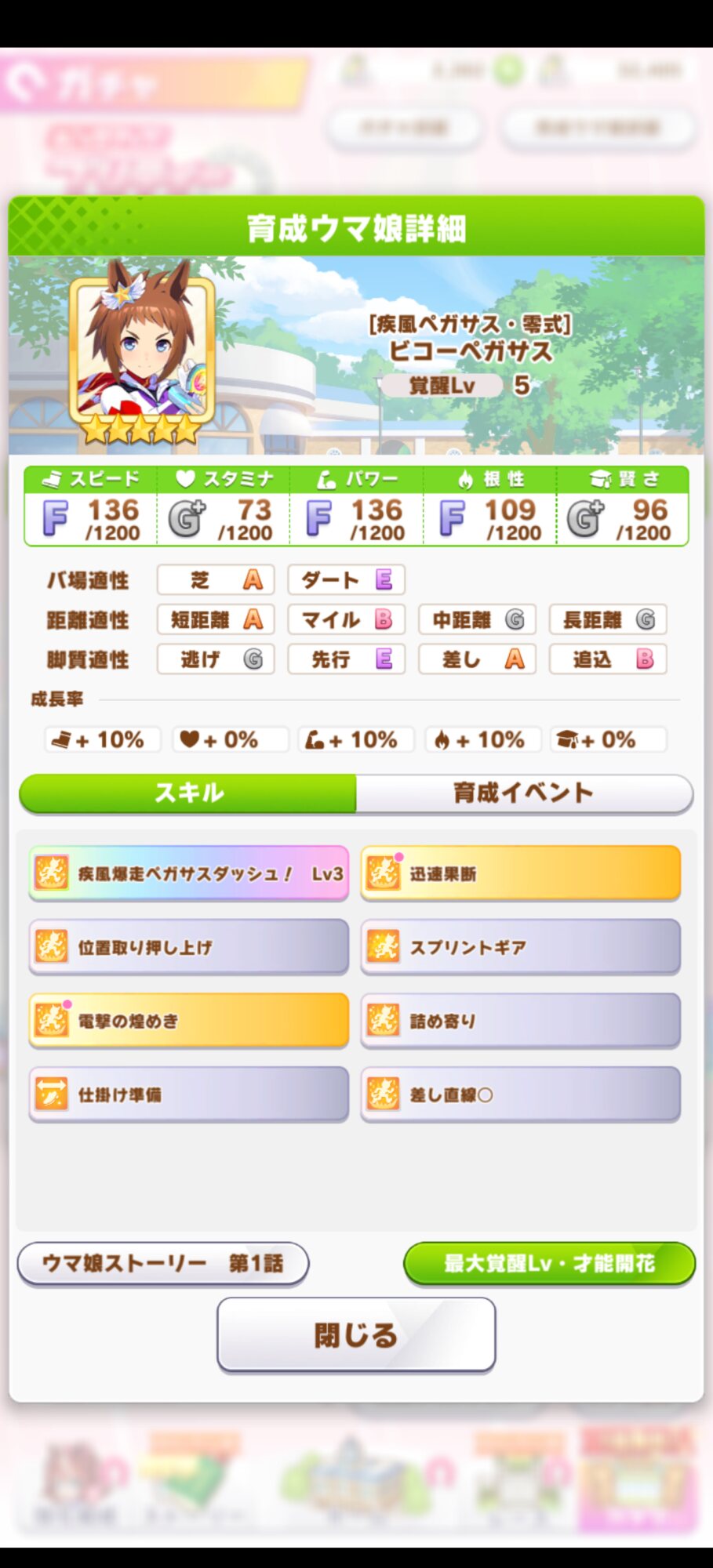Open the 詰め寄り skill details

521,1020
